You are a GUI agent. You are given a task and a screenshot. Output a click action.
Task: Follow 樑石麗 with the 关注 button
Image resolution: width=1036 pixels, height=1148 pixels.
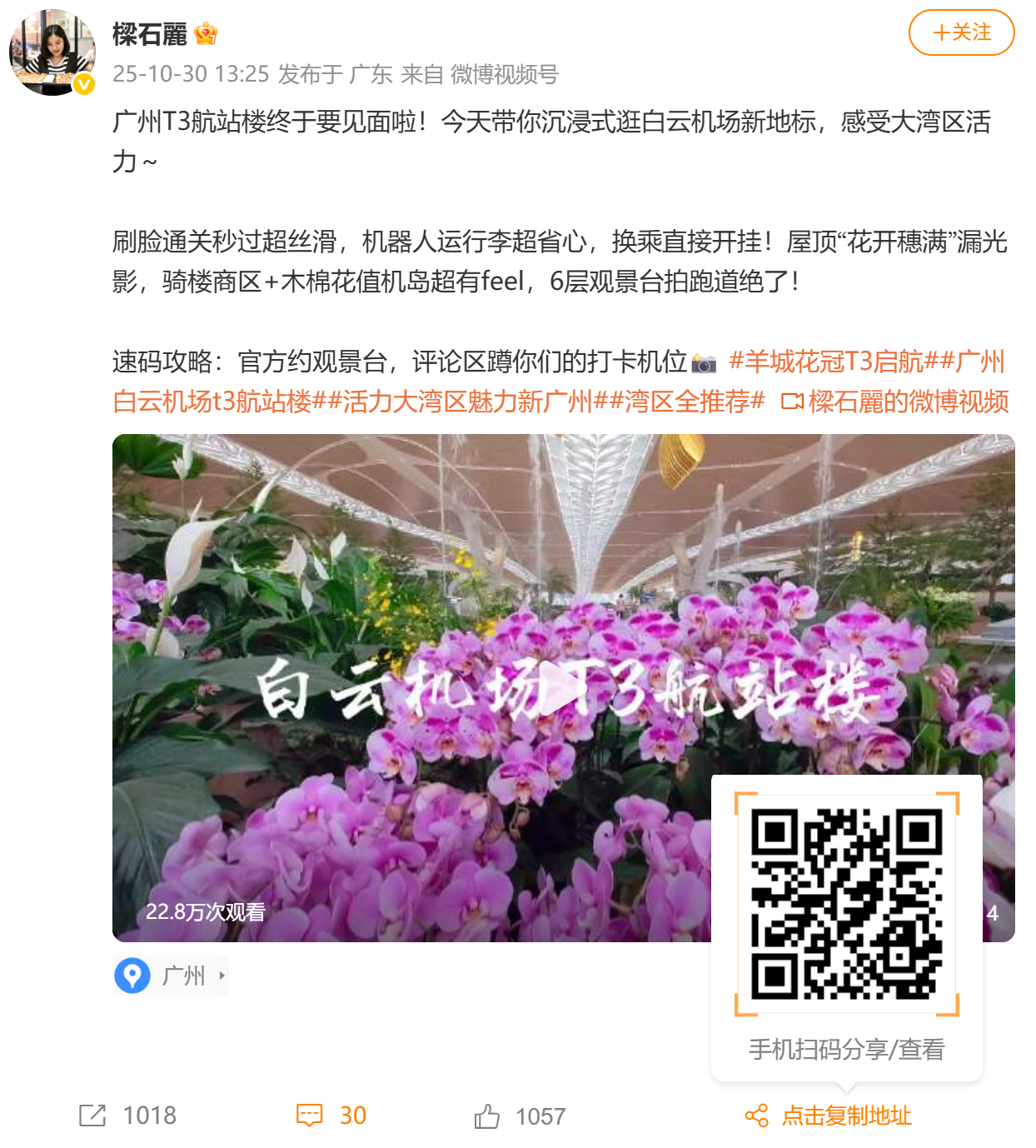[961, 32]
